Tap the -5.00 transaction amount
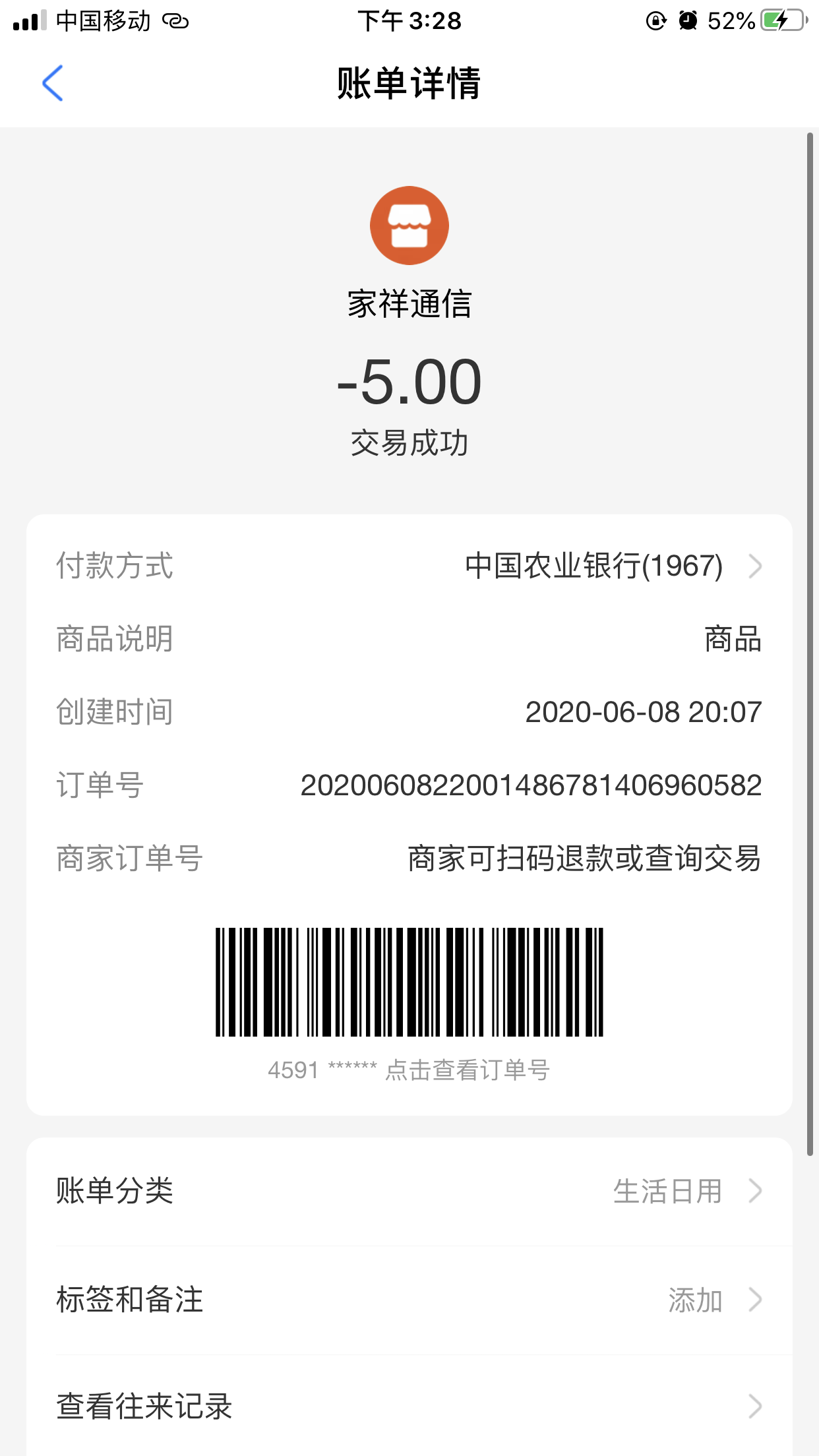The height and width of the screenshot is (1456, 819). pyautogui.click(x=409, y=382)
